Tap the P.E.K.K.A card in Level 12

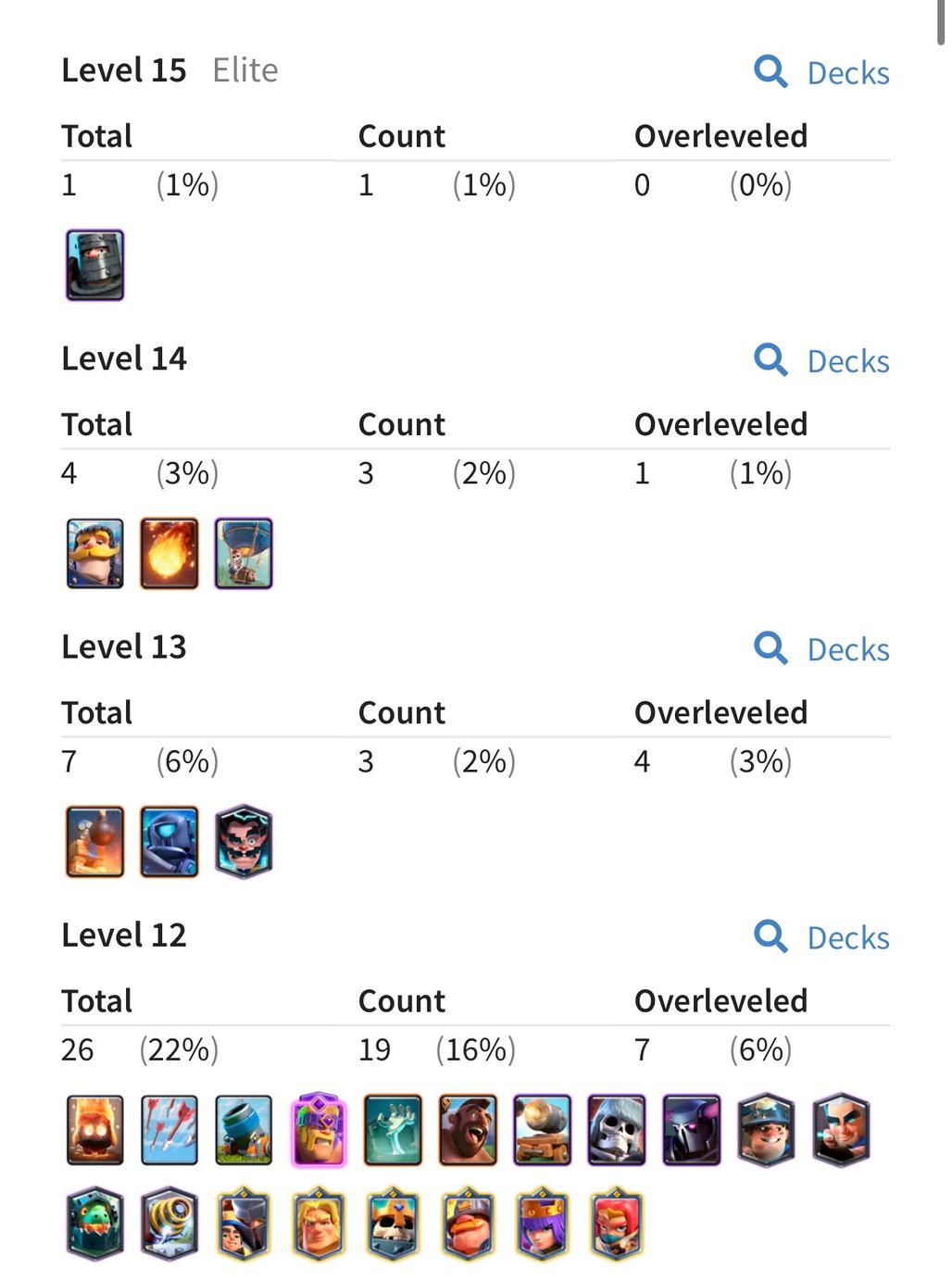[691, 1129]
